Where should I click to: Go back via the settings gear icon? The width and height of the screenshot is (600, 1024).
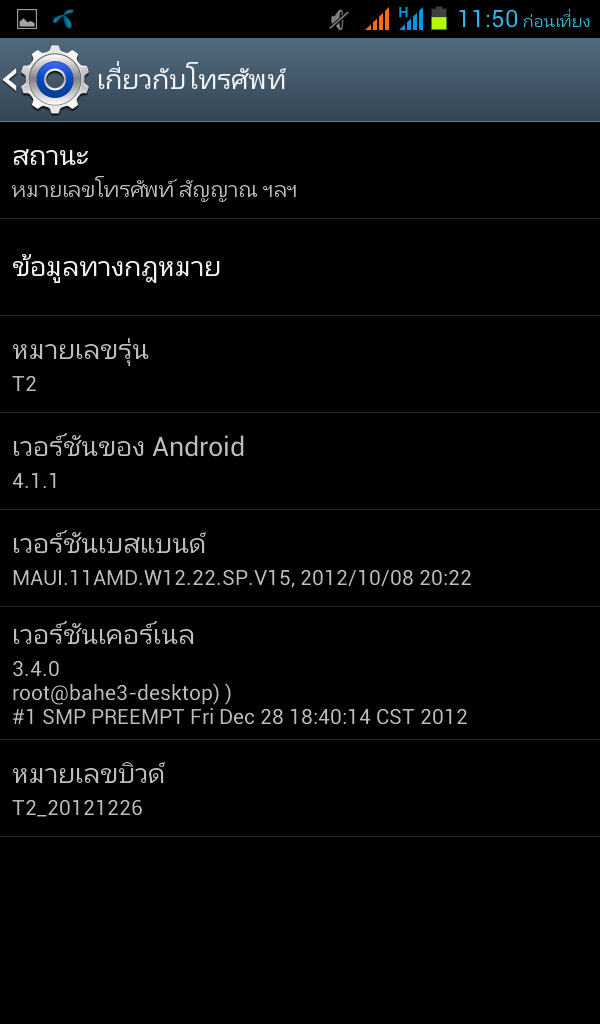47,80
